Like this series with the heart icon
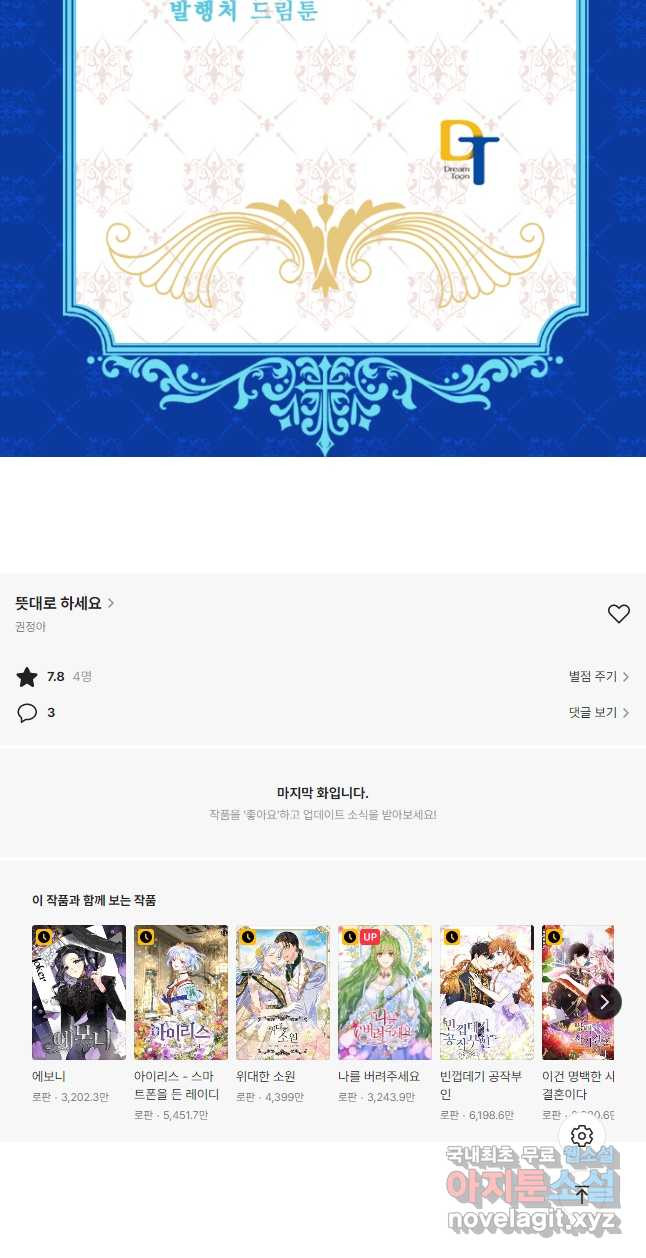646x1258 pixels. (x=619, y=614)
